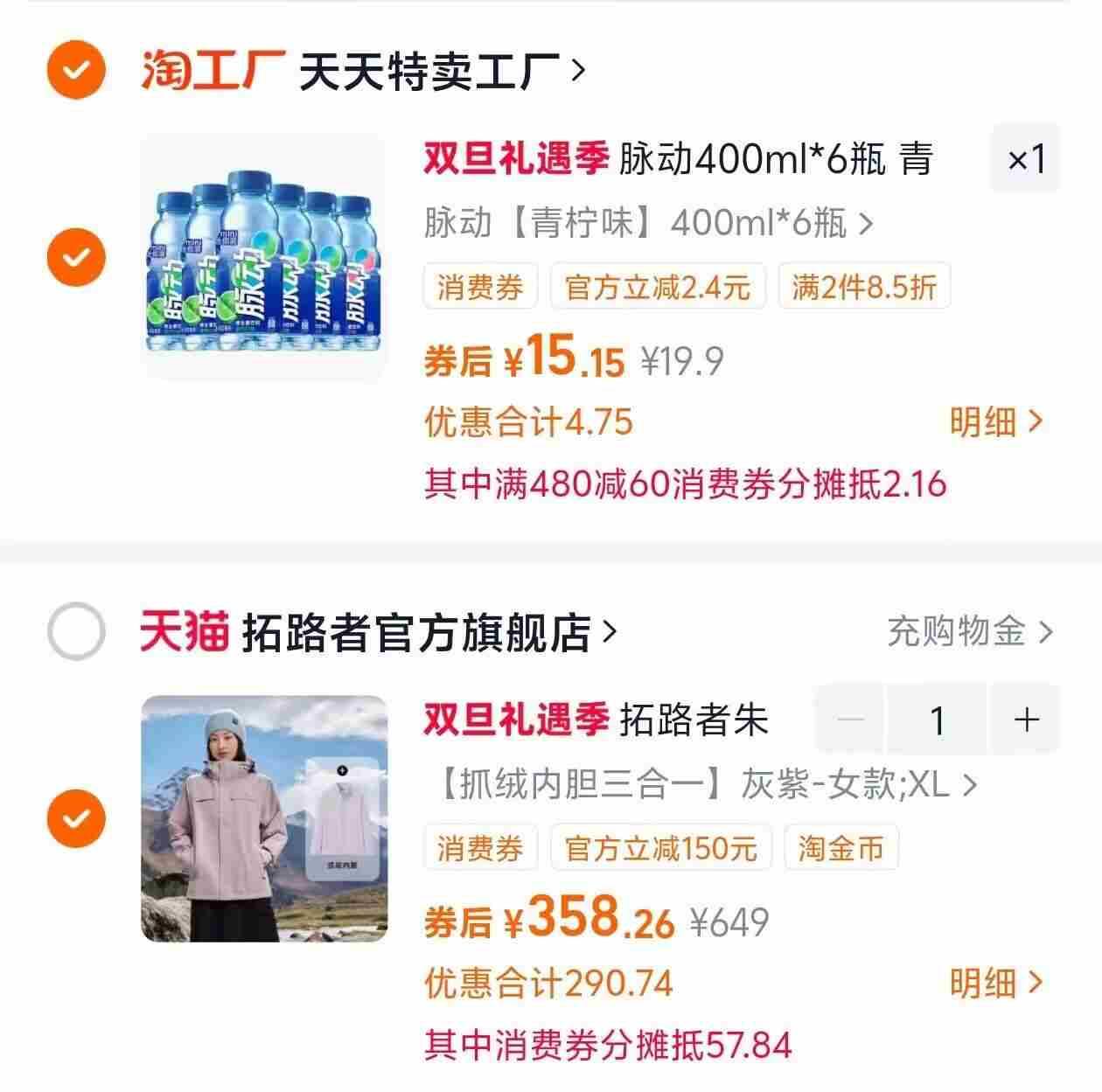Uncheck the 天天特卖工厂 store checkbox
Viewport: 1102px width, 1092px height.
coord(76,70)
